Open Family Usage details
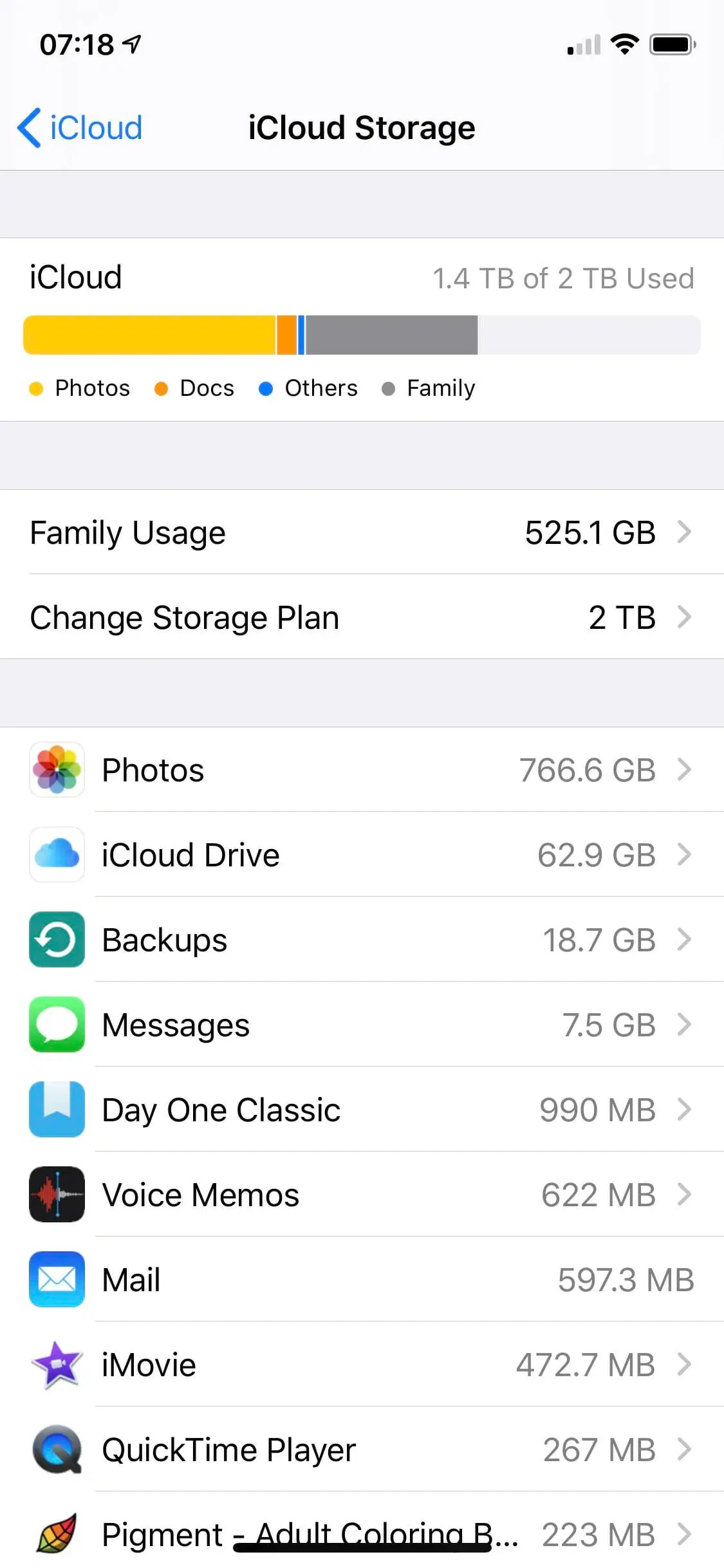The image size is (724, 1568). 257,532
